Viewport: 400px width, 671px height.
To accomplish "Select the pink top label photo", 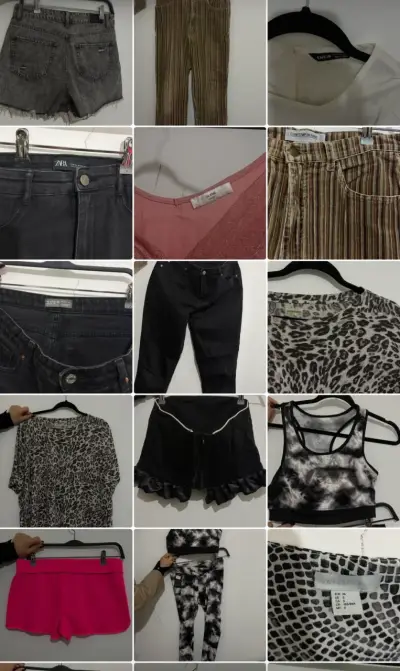I will [200, 193].
